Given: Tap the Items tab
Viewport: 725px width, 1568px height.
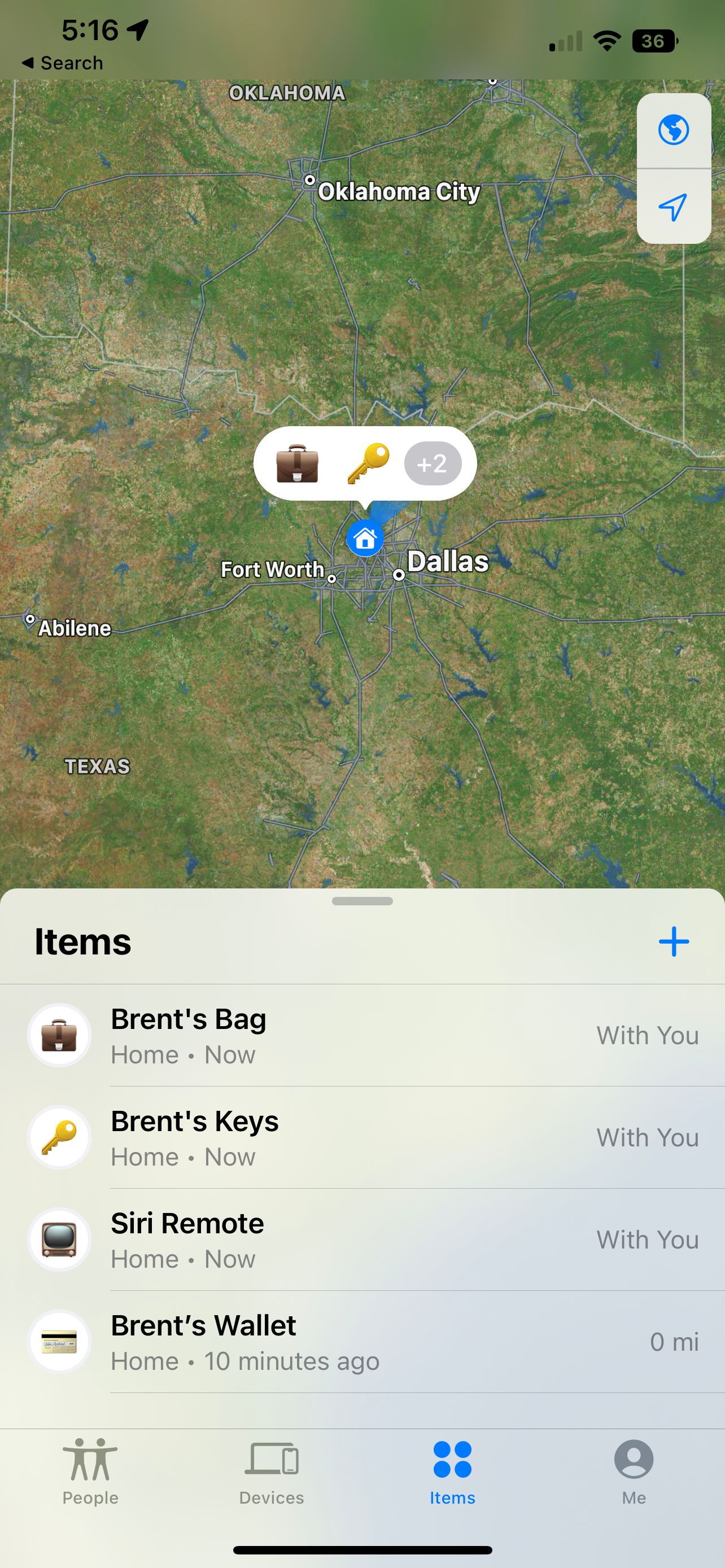Looking at the screenshot, I should click(452, 1469).
